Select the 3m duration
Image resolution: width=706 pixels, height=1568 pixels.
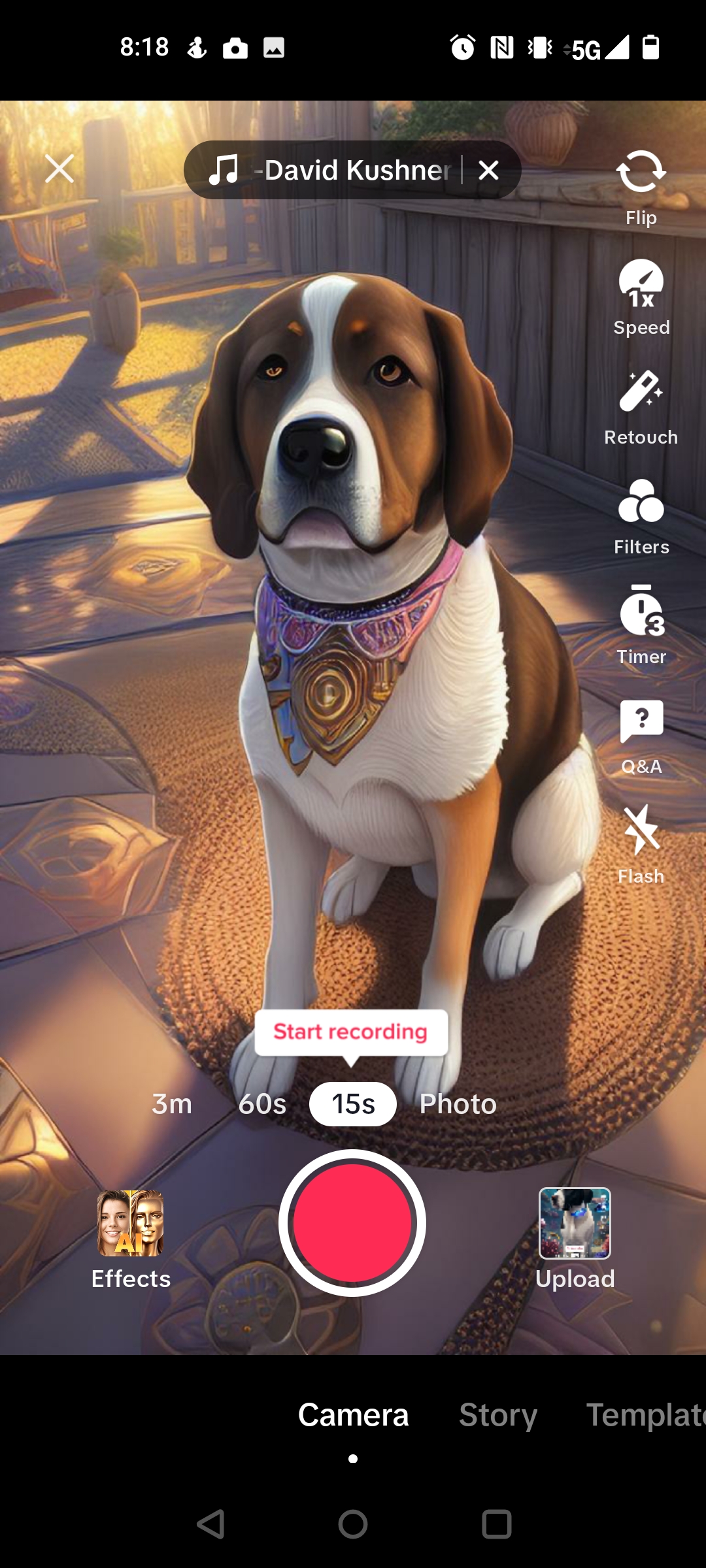(172, 1104)
